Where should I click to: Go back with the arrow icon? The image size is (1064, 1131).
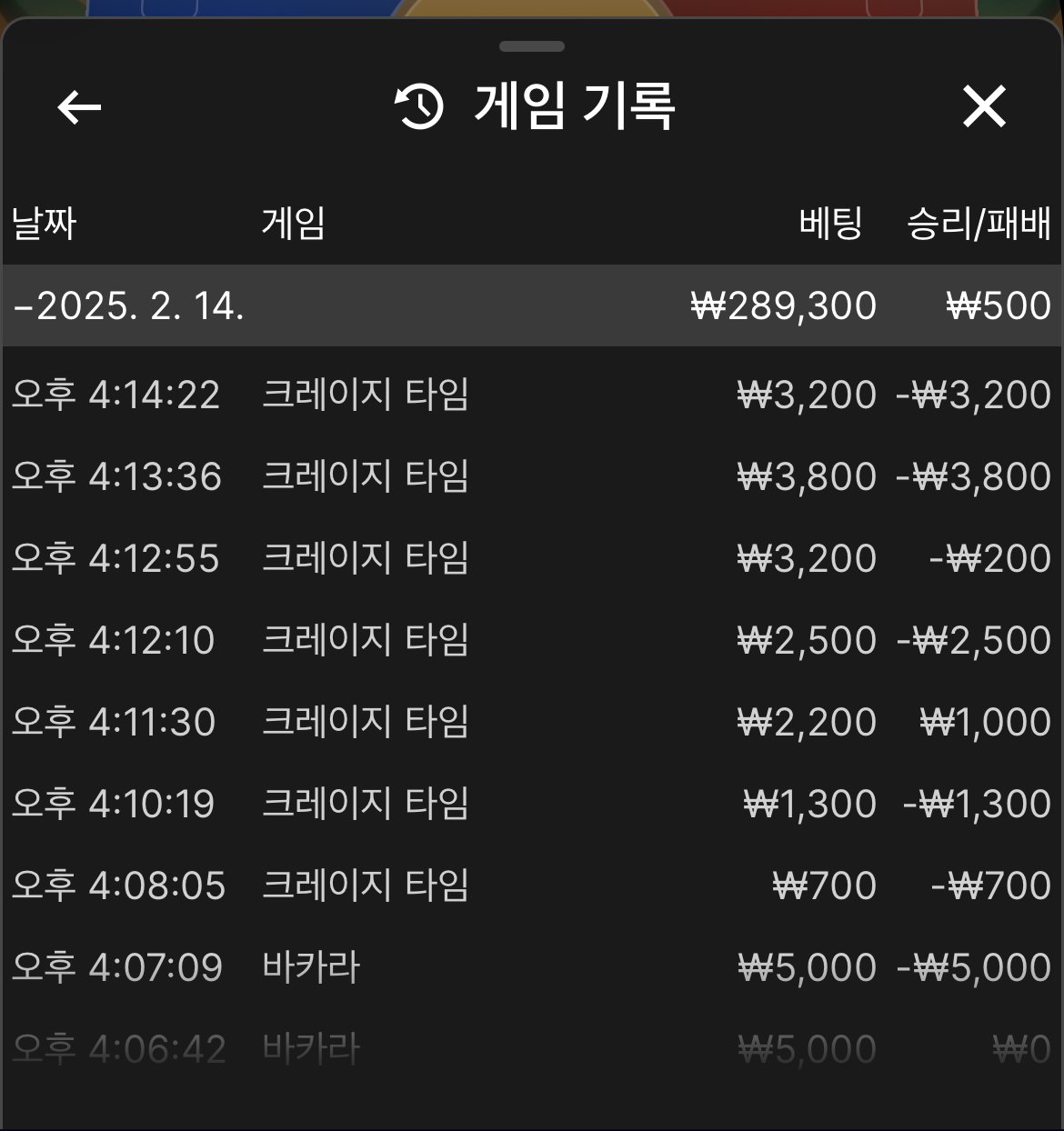pyautogui.click(x=79, y=107)
